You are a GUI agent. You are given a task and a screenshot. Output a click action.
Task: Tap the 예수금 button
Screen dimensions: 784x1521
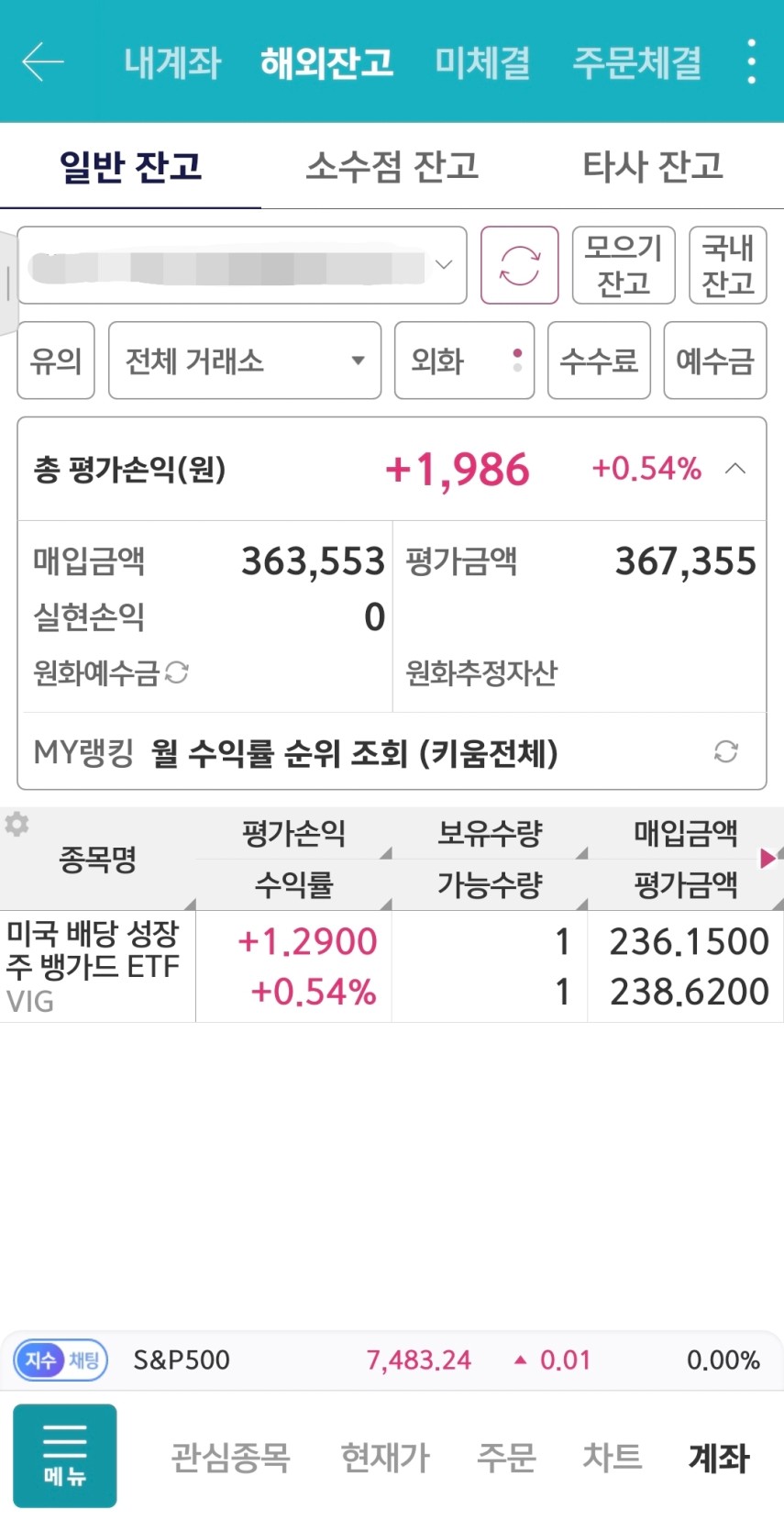tap(715, 361)
